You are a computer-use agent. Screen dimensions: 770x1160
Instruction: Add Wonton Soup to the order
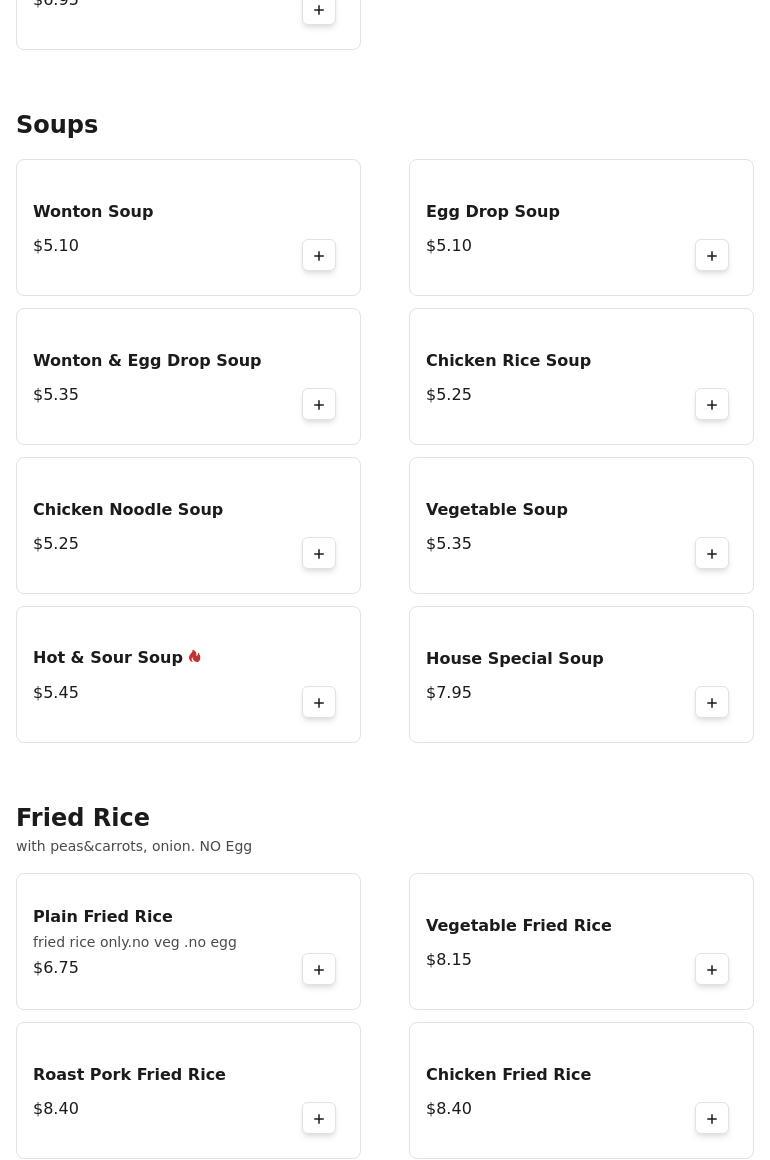point(319,256)
